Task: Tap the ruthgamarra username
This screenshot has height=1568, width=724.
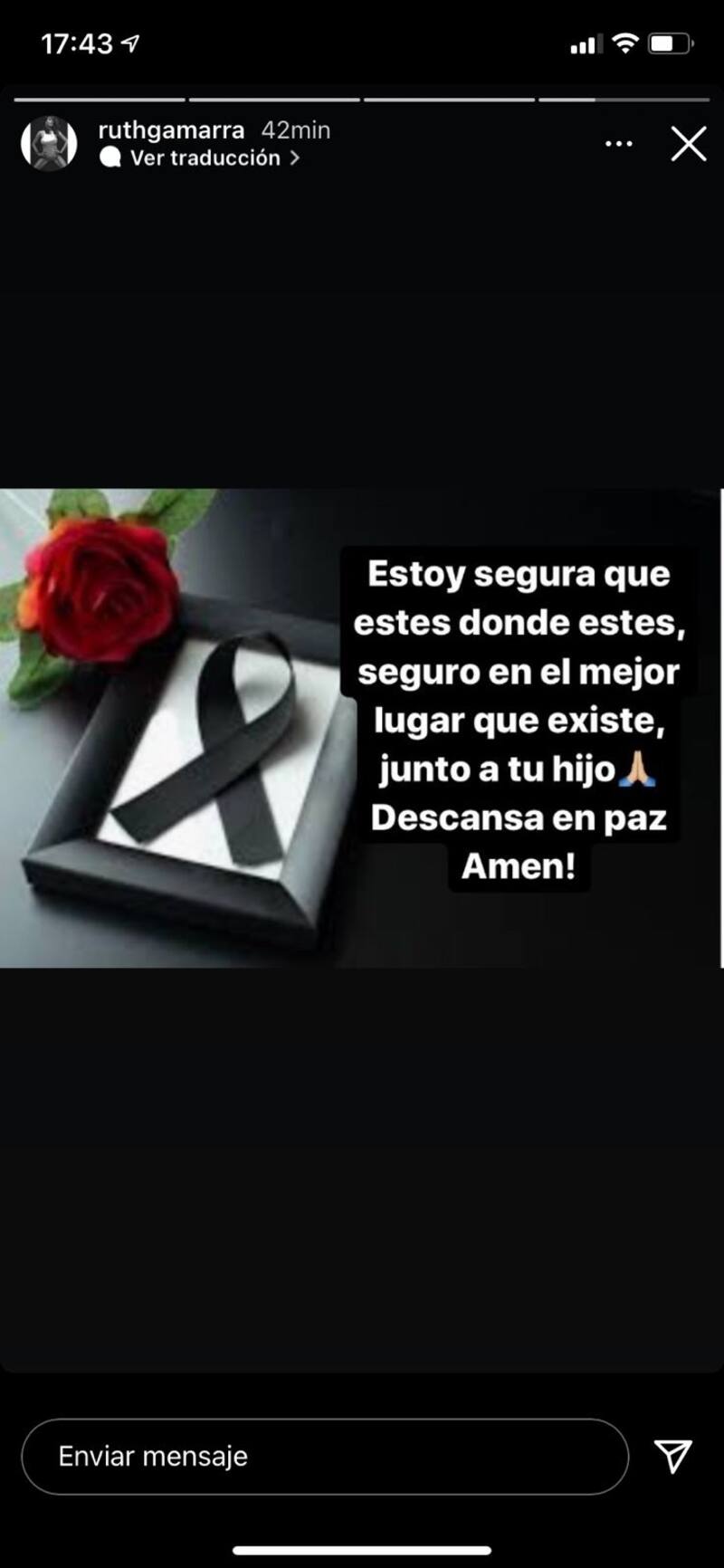Action: pos(170,130)
